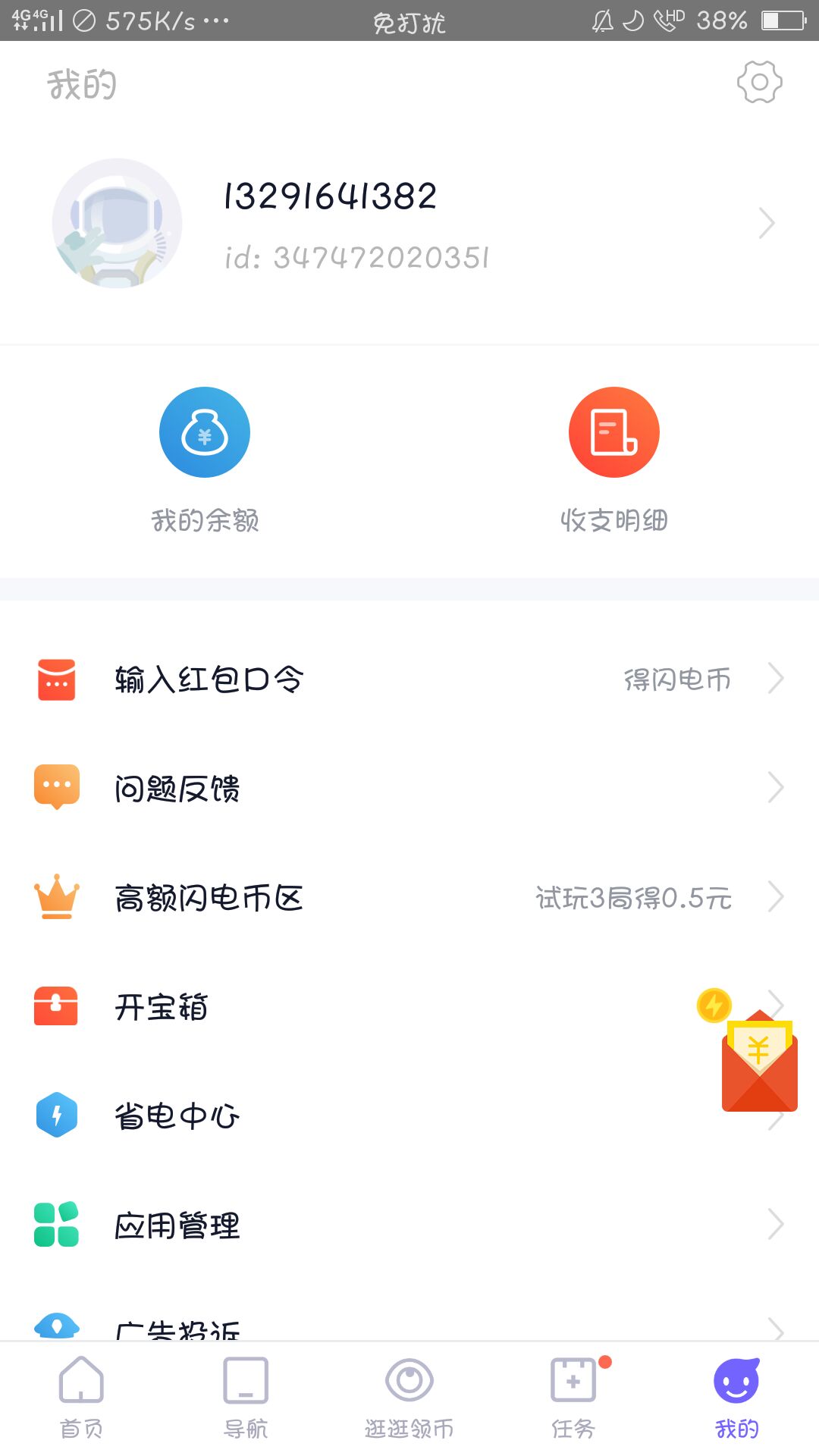
Task: Click the 省电中心 lightning bolt icon
Action: [x=56, y=1116]
